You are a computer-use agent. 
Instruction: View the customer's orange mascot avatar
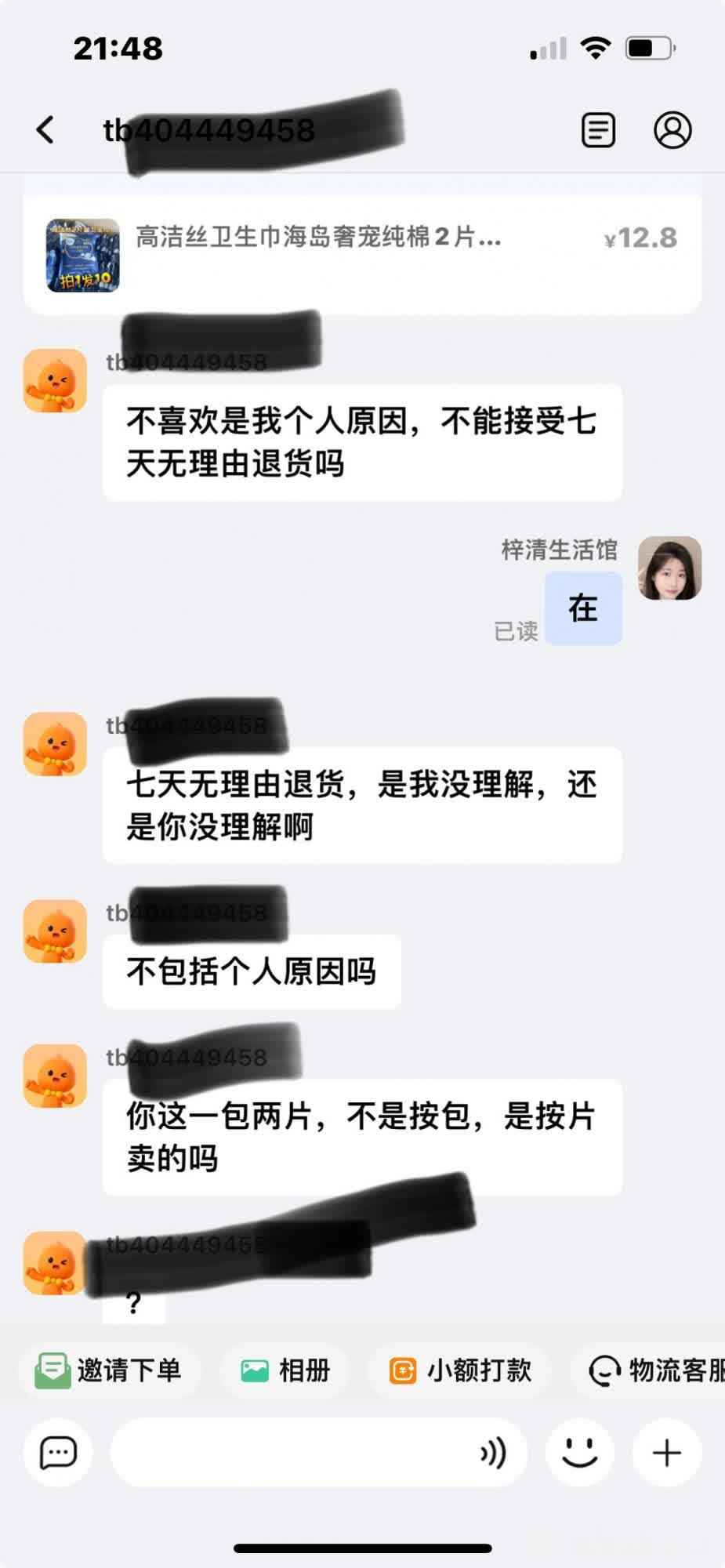pyautogui.click(x=55, y=381)
